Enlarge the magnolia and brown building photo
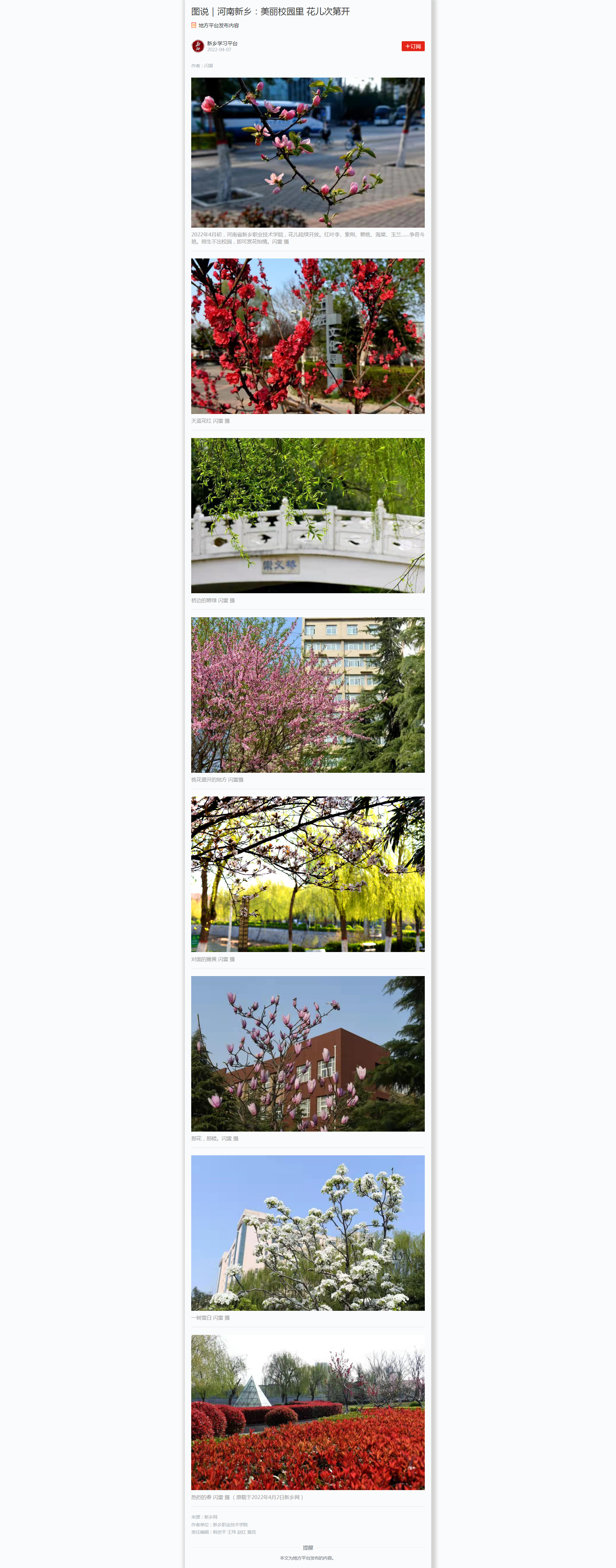 click(x=308, y=1053)
